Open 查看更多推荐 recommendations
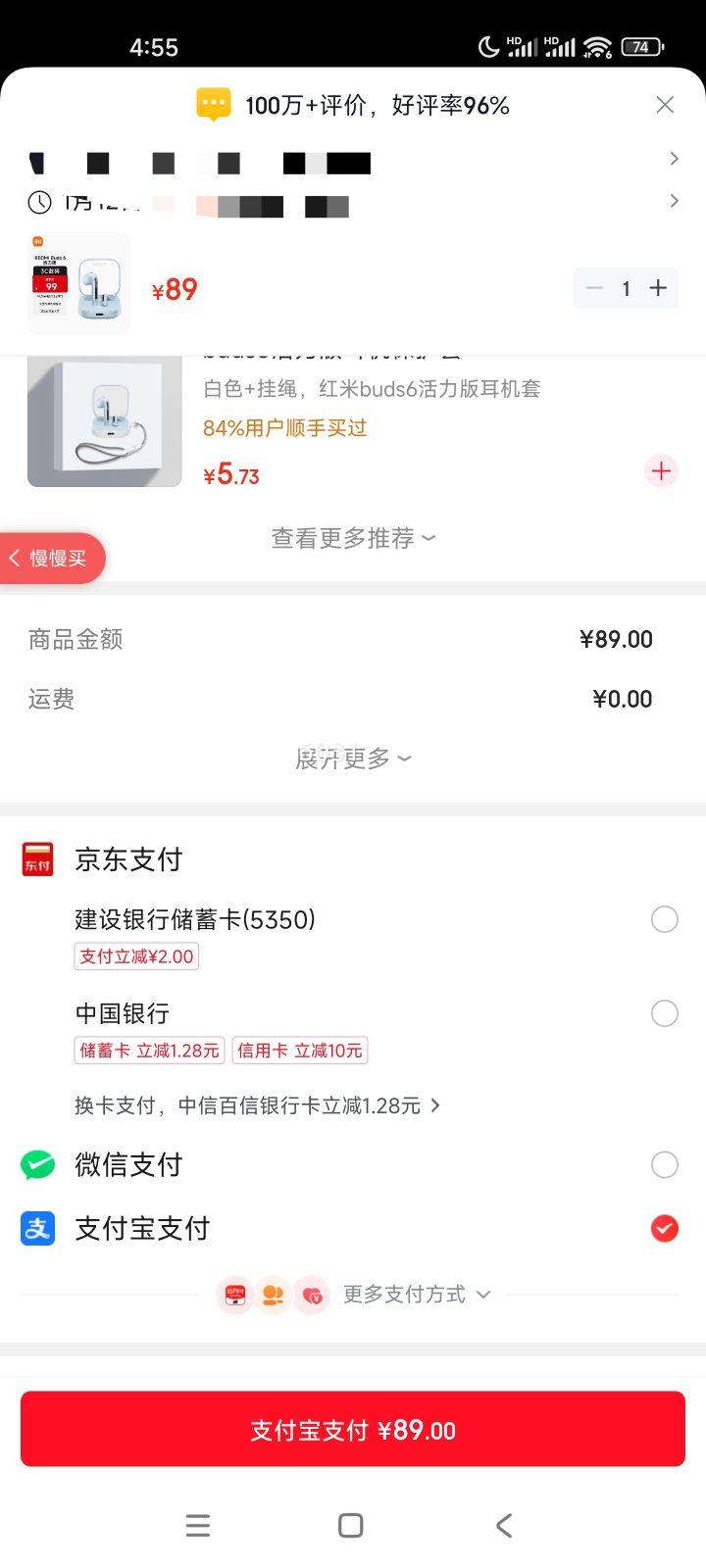The width and height of the screenshot is (706, 1568). coord(354,537)
